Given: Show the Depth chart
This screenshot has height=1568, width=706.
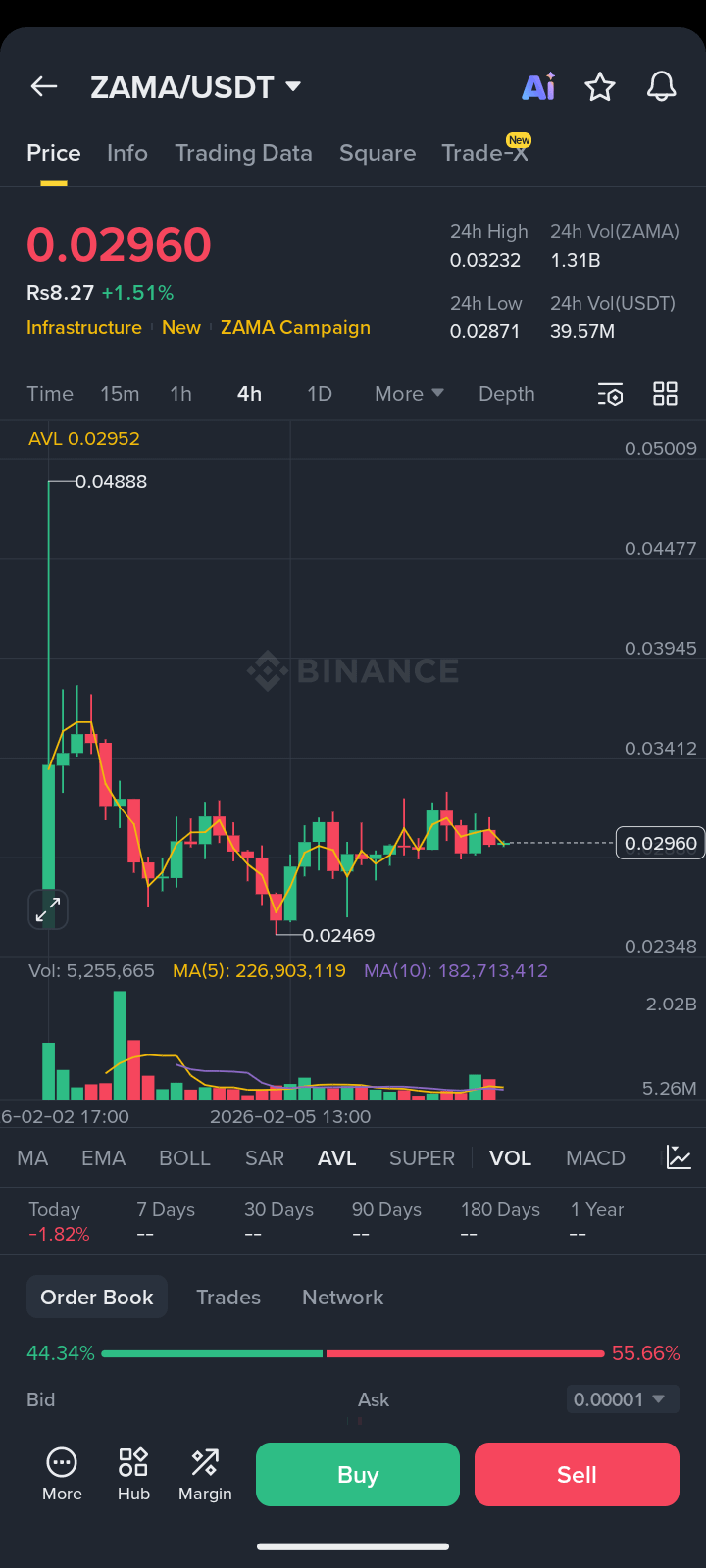Looking at the screenshot, I should [507, 394].
